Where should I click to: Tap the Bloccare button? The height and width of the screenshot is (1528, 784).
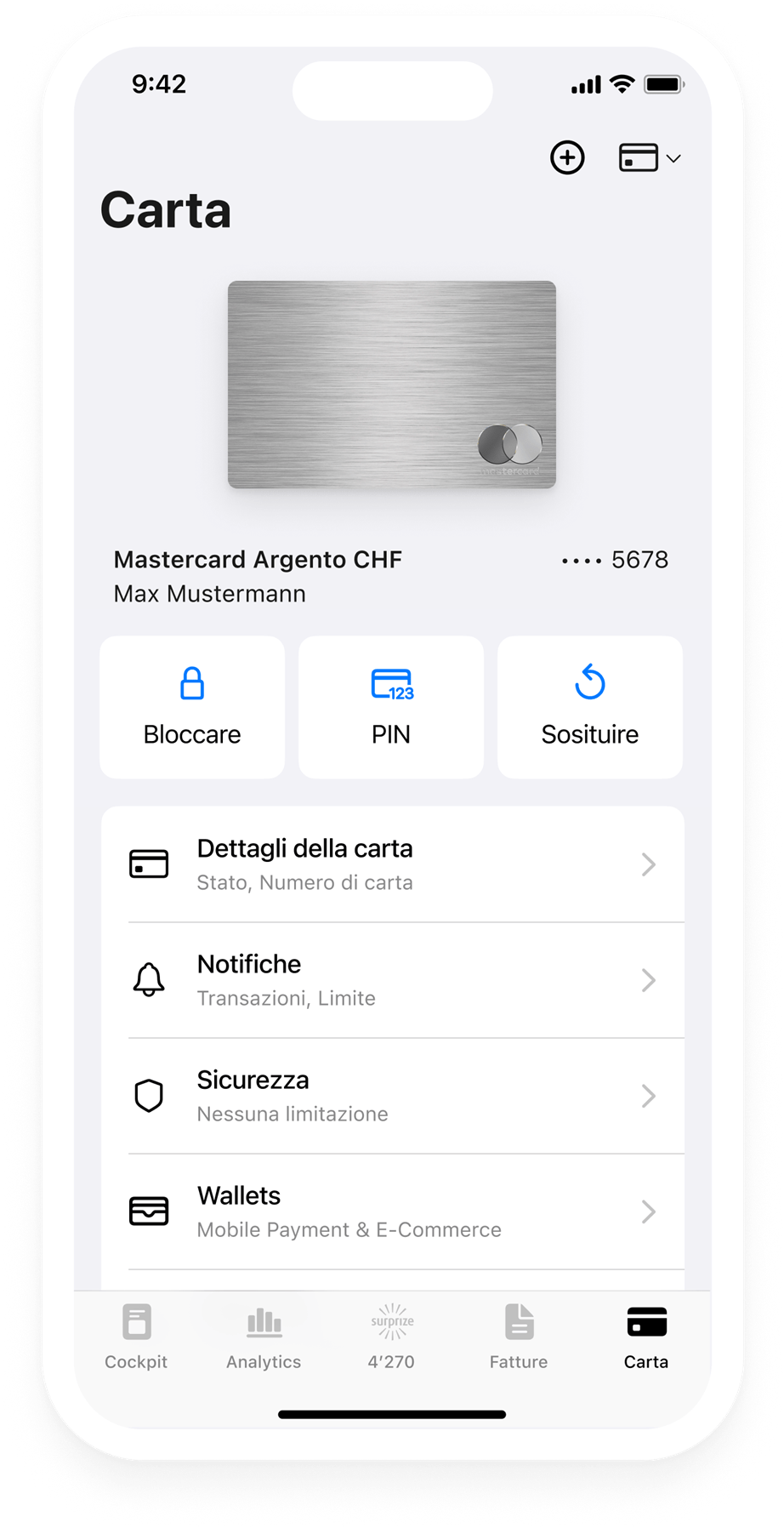point(192,707)
